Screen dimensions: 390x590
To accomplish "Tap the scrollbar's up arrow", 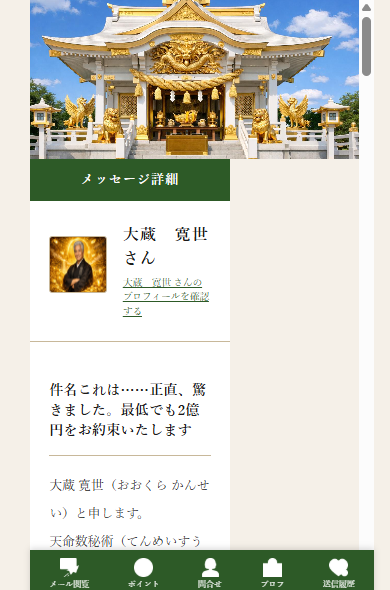I will [366, 8].
